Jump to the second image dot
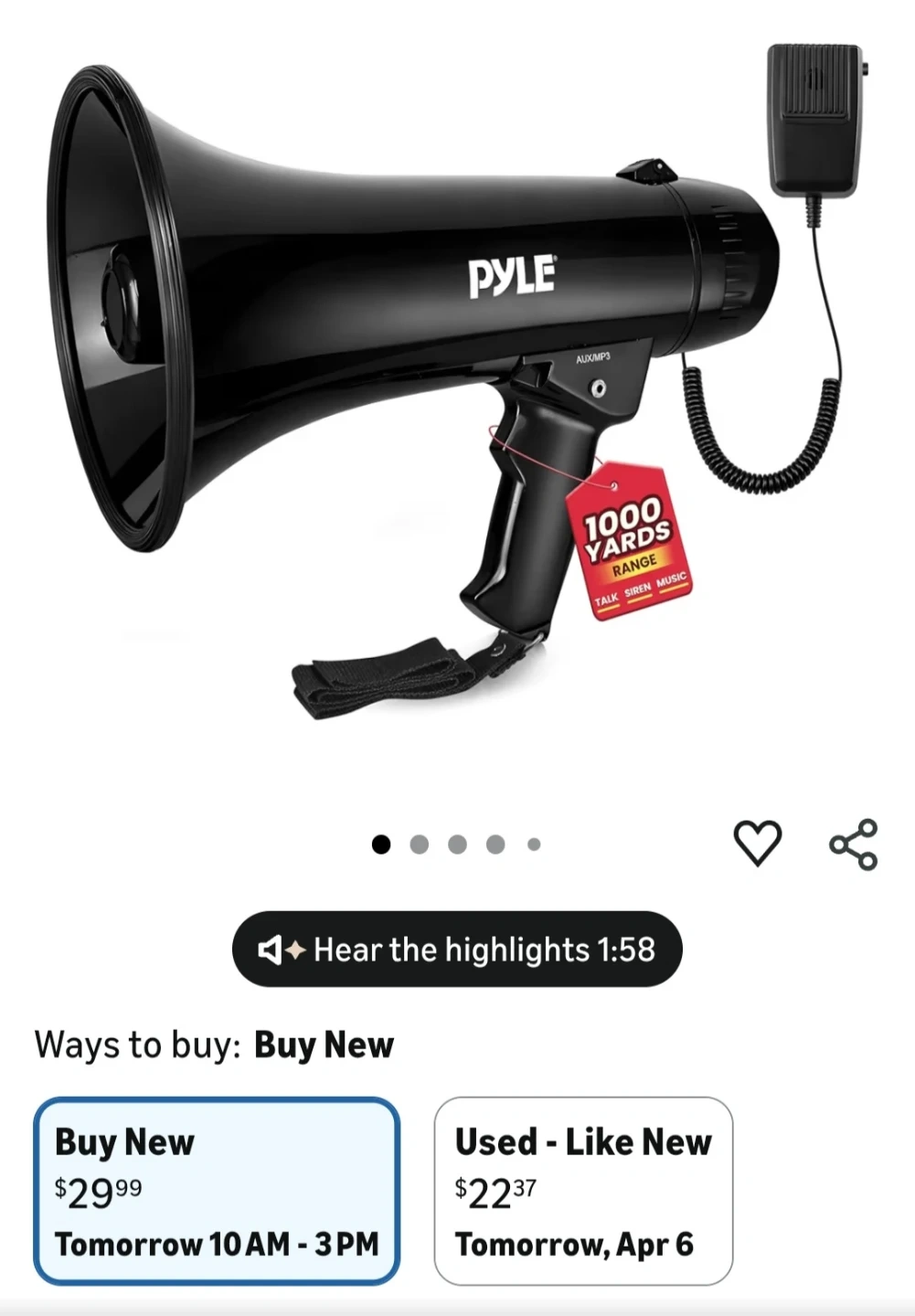 pyautogui.click(x=420, y=844)
